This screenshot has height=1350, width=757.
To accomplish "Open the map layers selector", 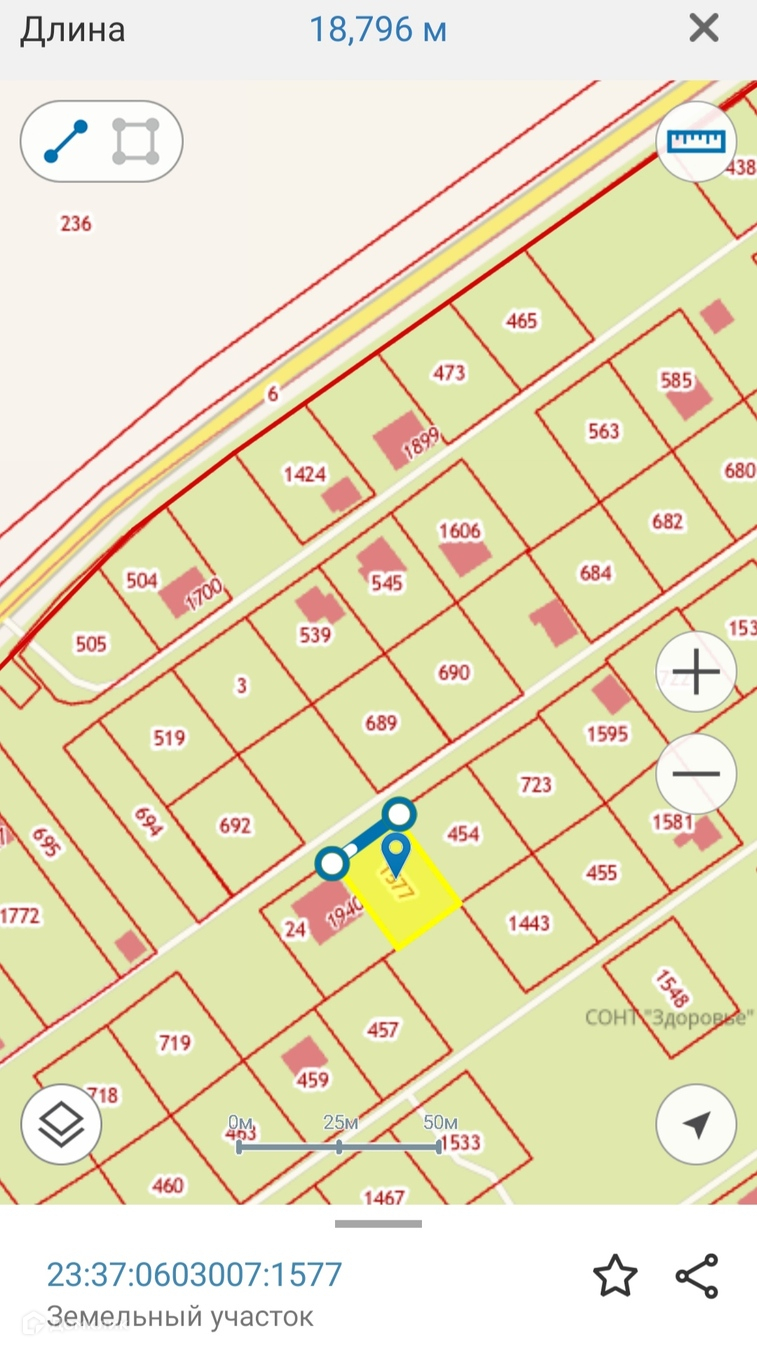I will (61, 1125).
